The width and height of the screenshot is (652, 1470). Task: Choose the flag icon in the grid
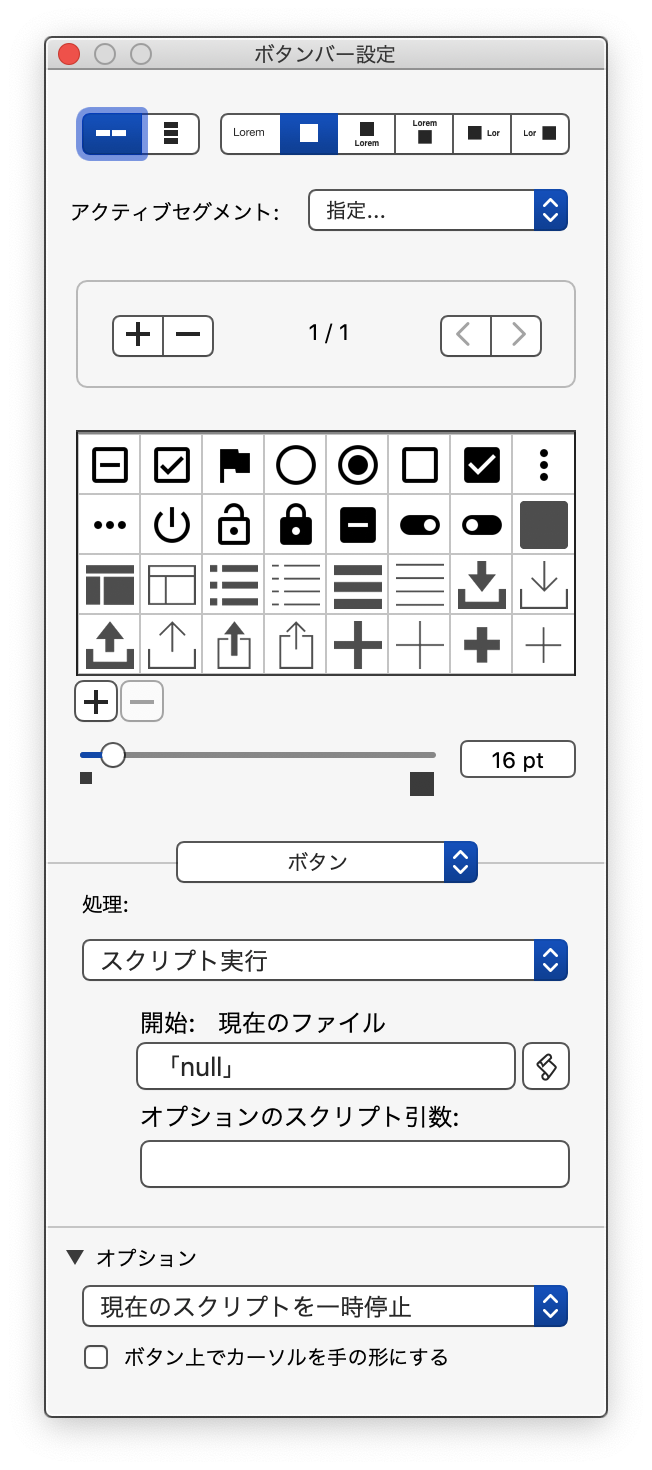coord(233,464)
